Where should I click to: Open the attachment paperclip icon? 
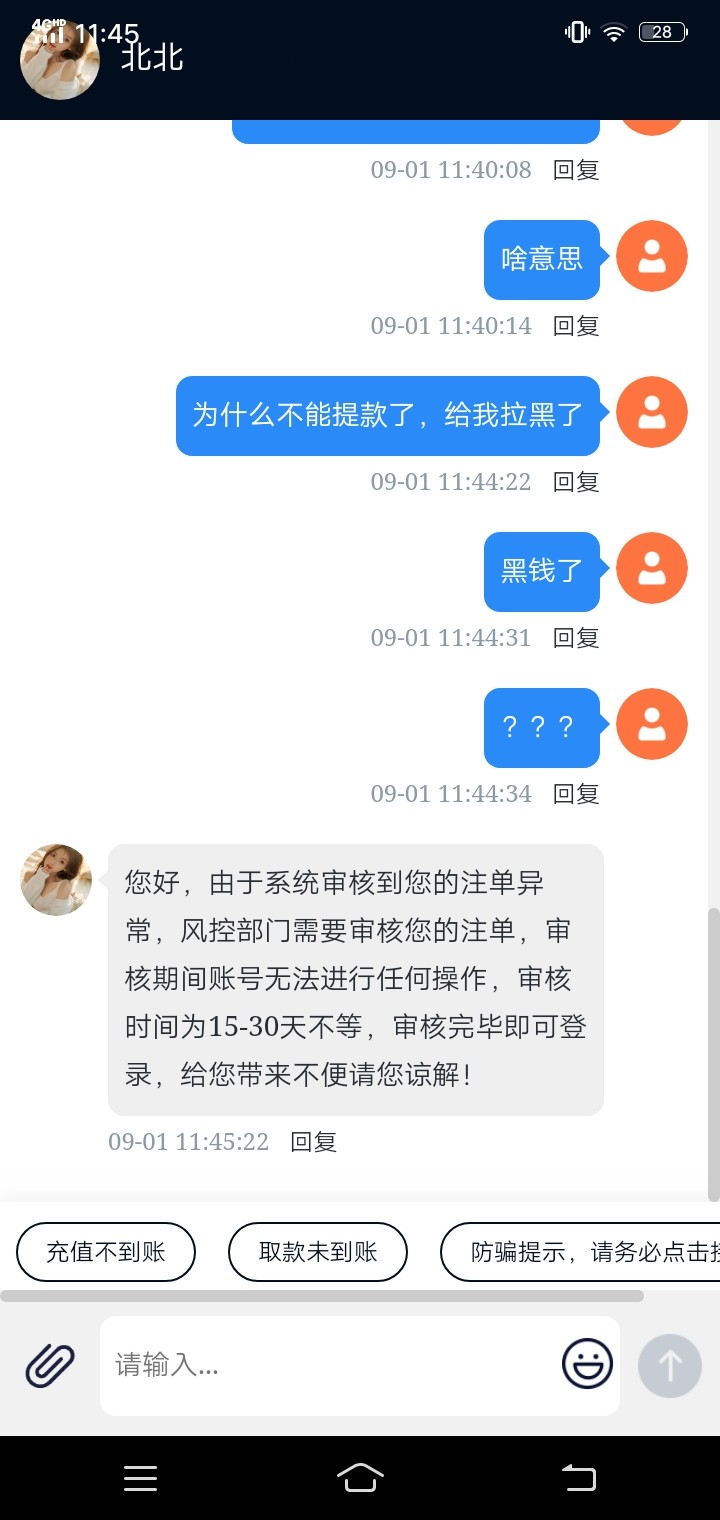(50, 1365)
